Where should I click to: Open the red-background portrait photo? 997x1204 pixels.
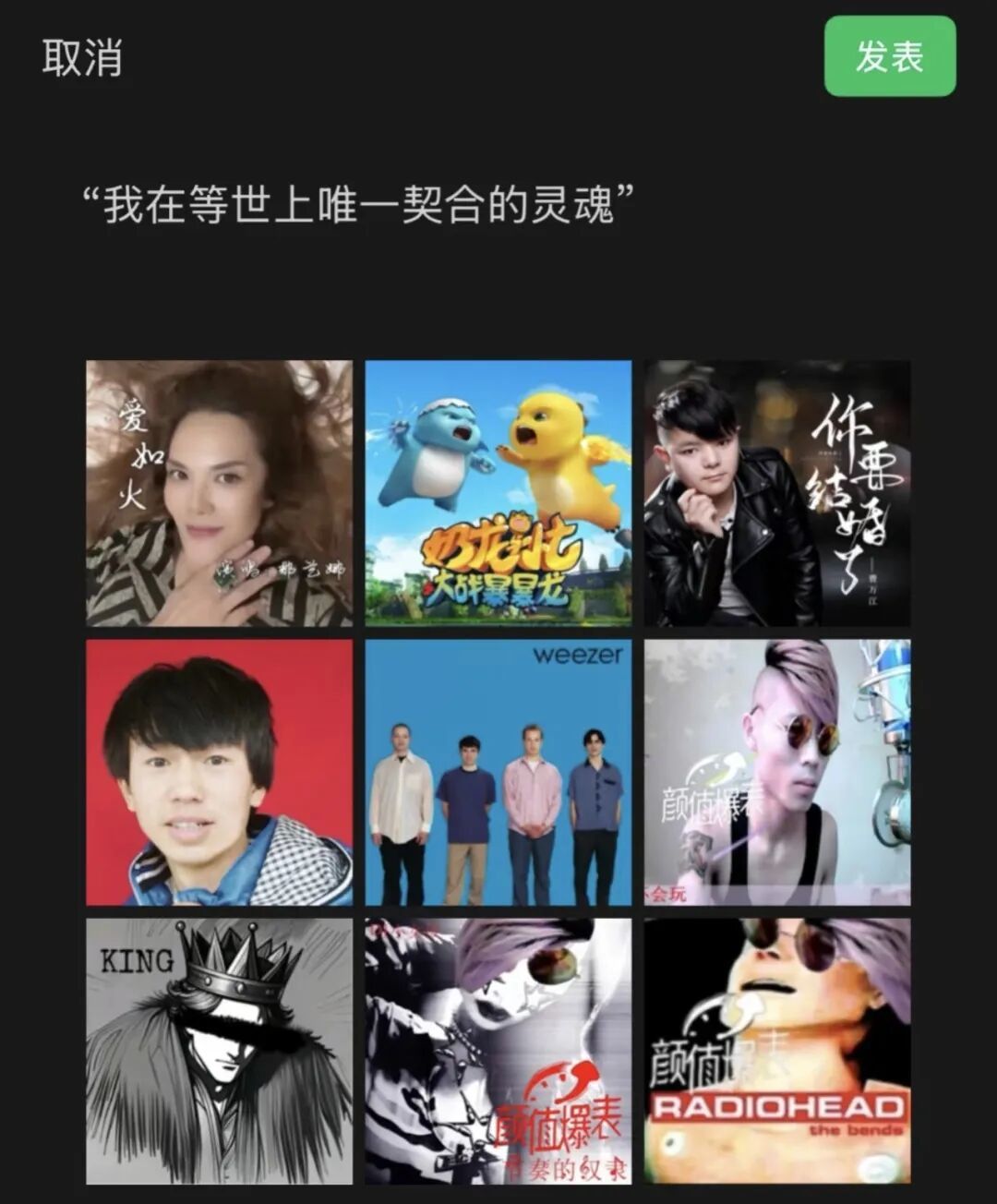click(220, 773)
